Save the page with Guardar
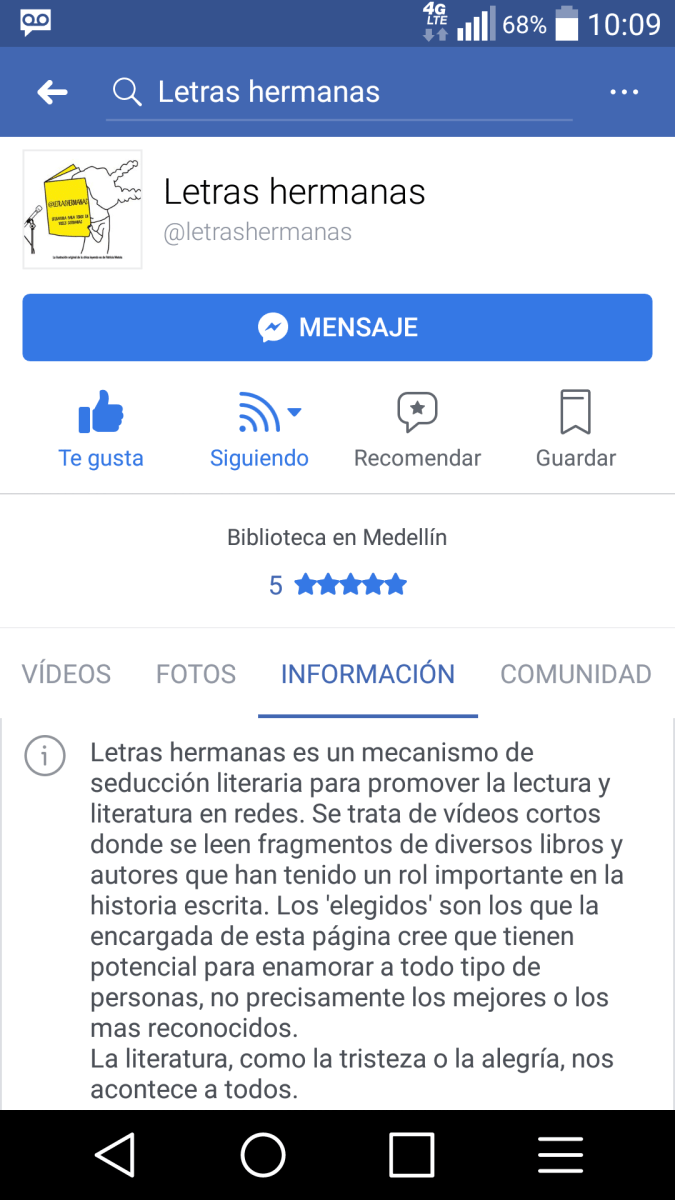Viewport: 675px width, 1200px height. 575,430
